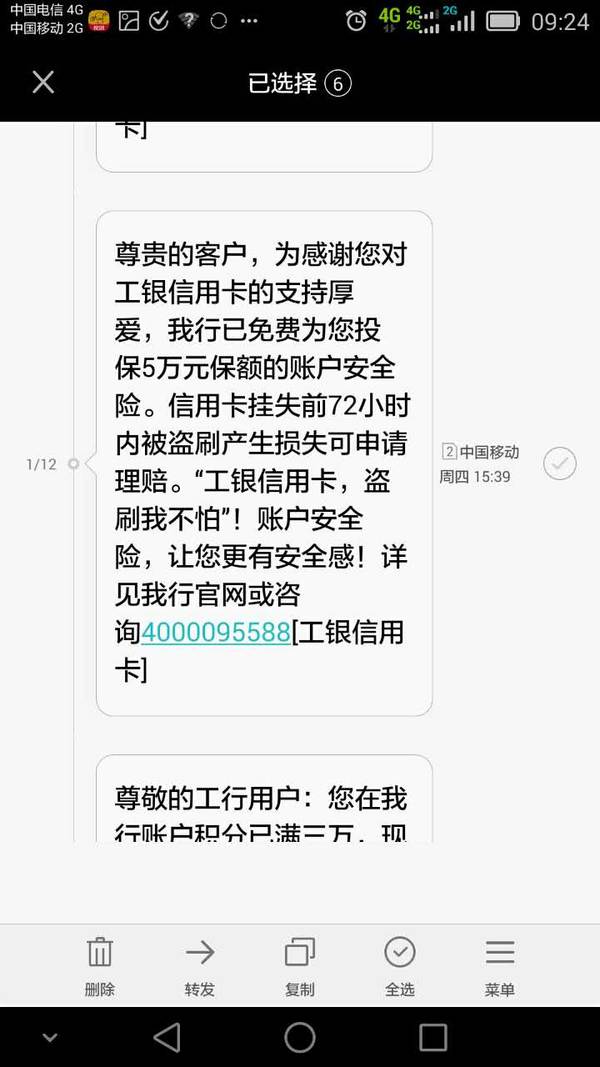
Task: Forward selected messages with 转发
Action: pos(199,966)
